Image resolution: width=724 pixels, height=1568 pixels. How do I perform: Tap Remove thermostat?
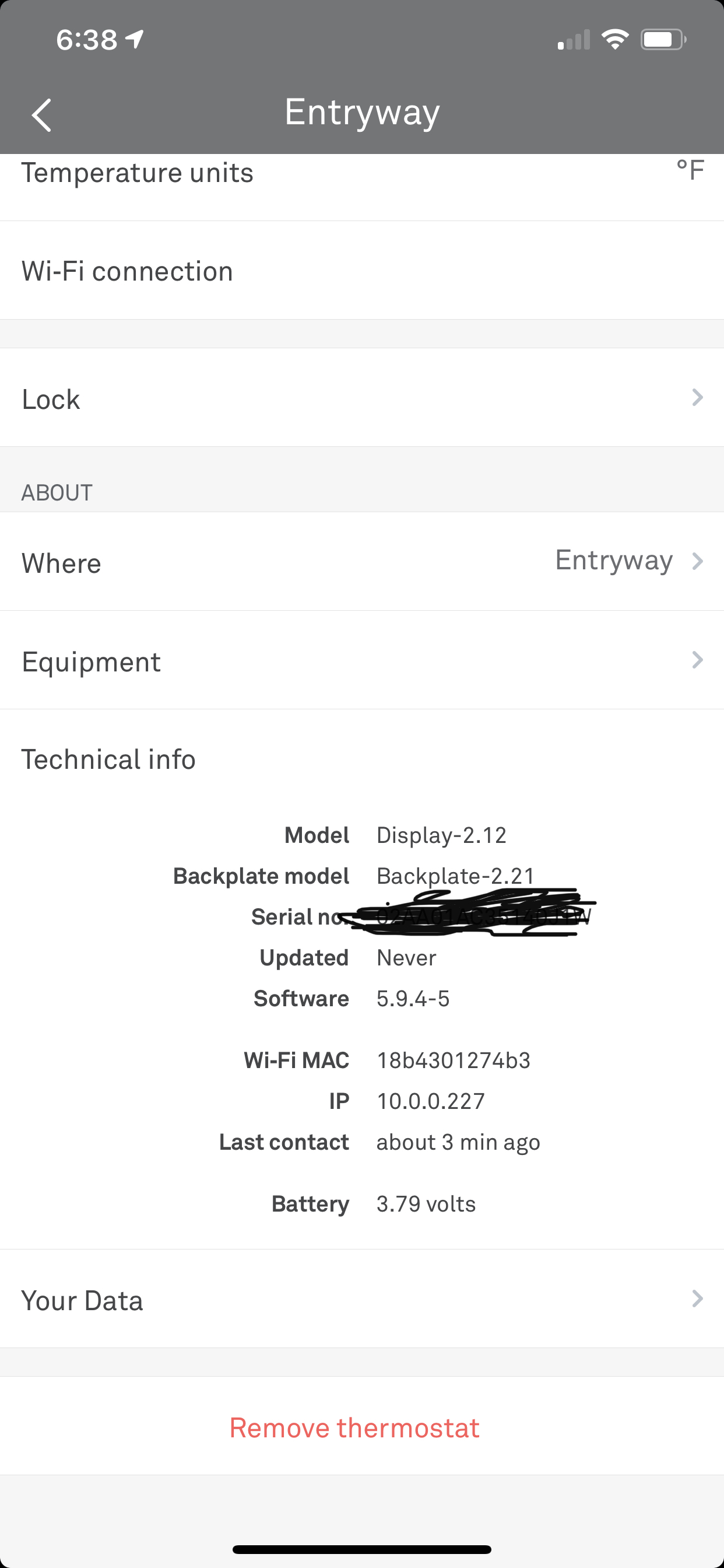(354, 1427)
